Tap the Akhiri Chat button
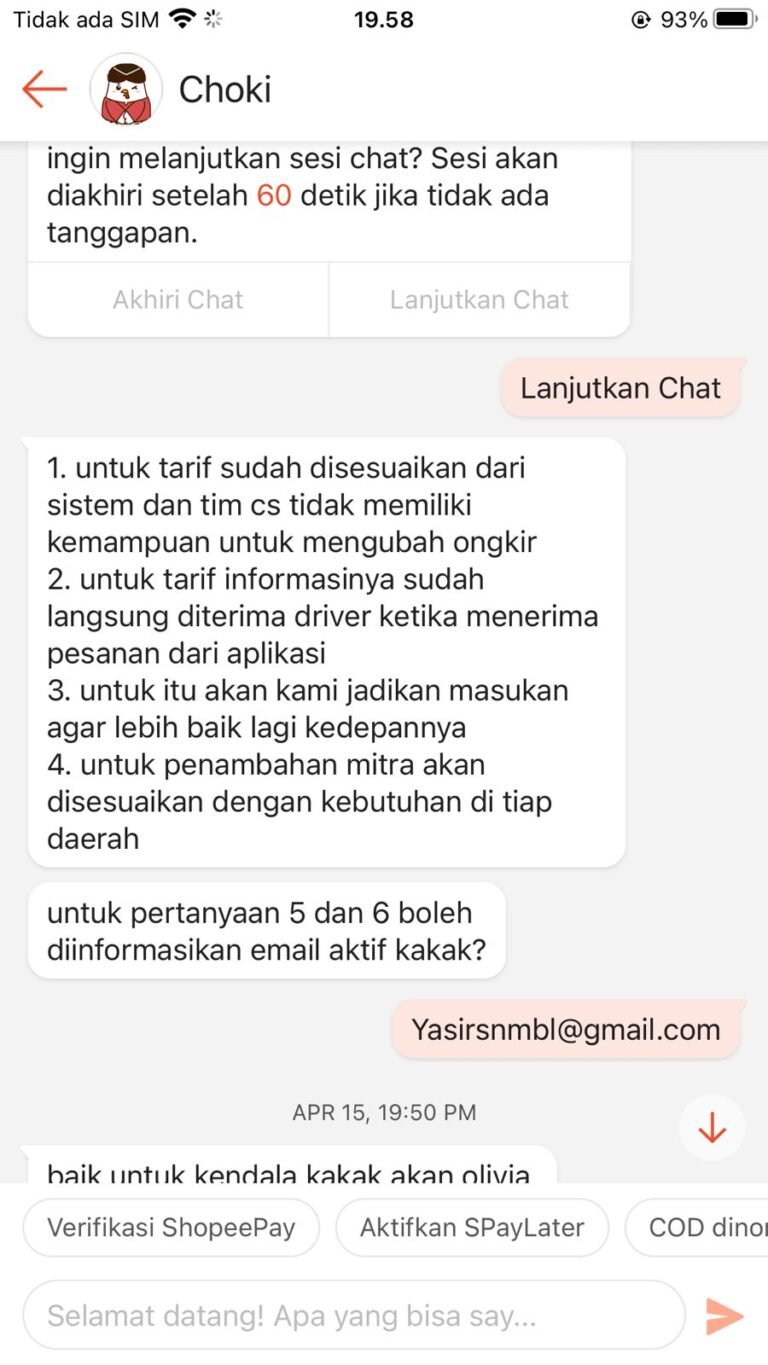Screen dimensions: 768x1365 [x=178, y=300]
